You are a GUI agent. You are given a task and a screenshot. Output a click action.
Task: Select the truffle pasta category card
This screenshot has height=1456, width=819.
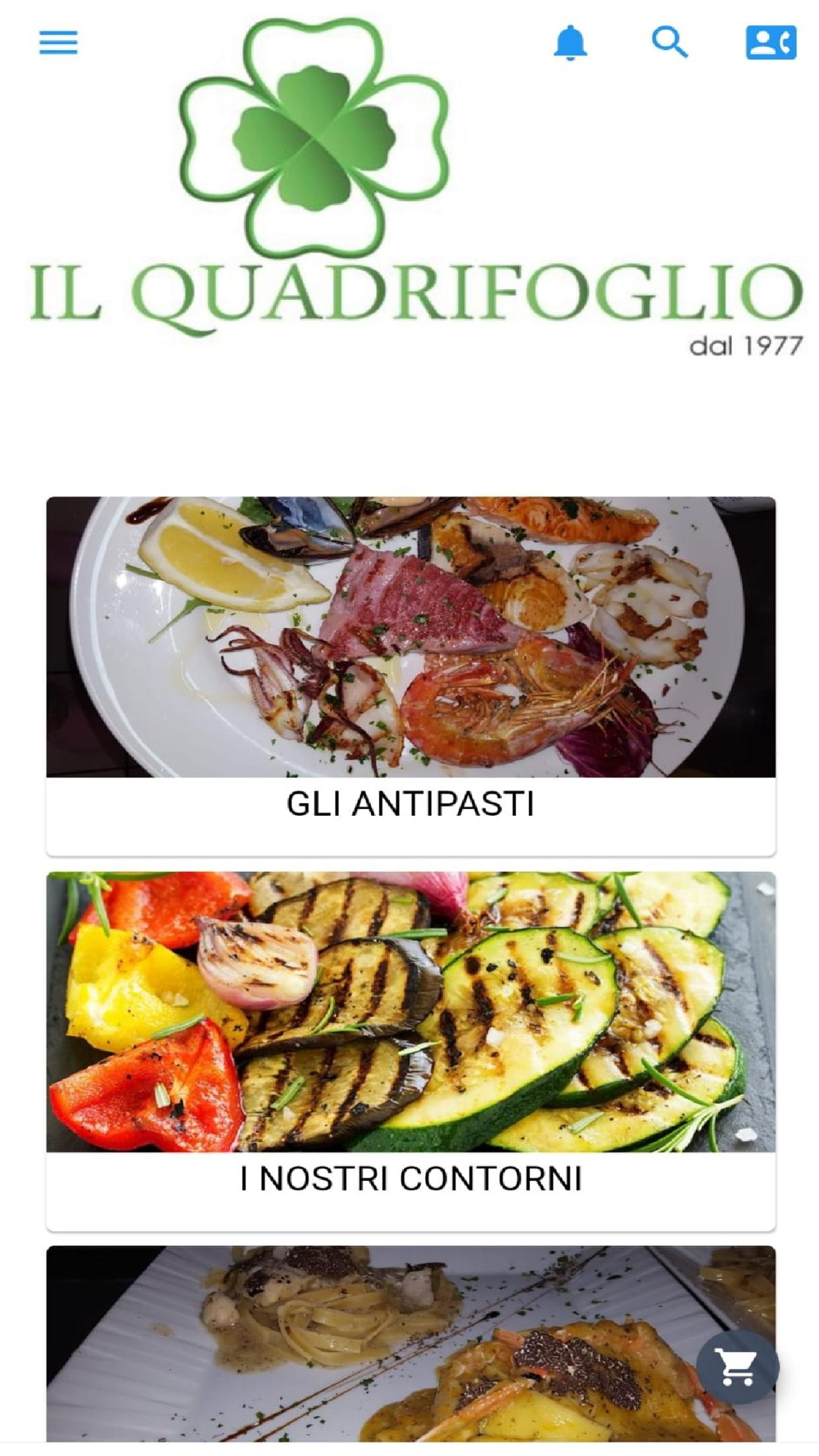click(x=369, y=1343)
